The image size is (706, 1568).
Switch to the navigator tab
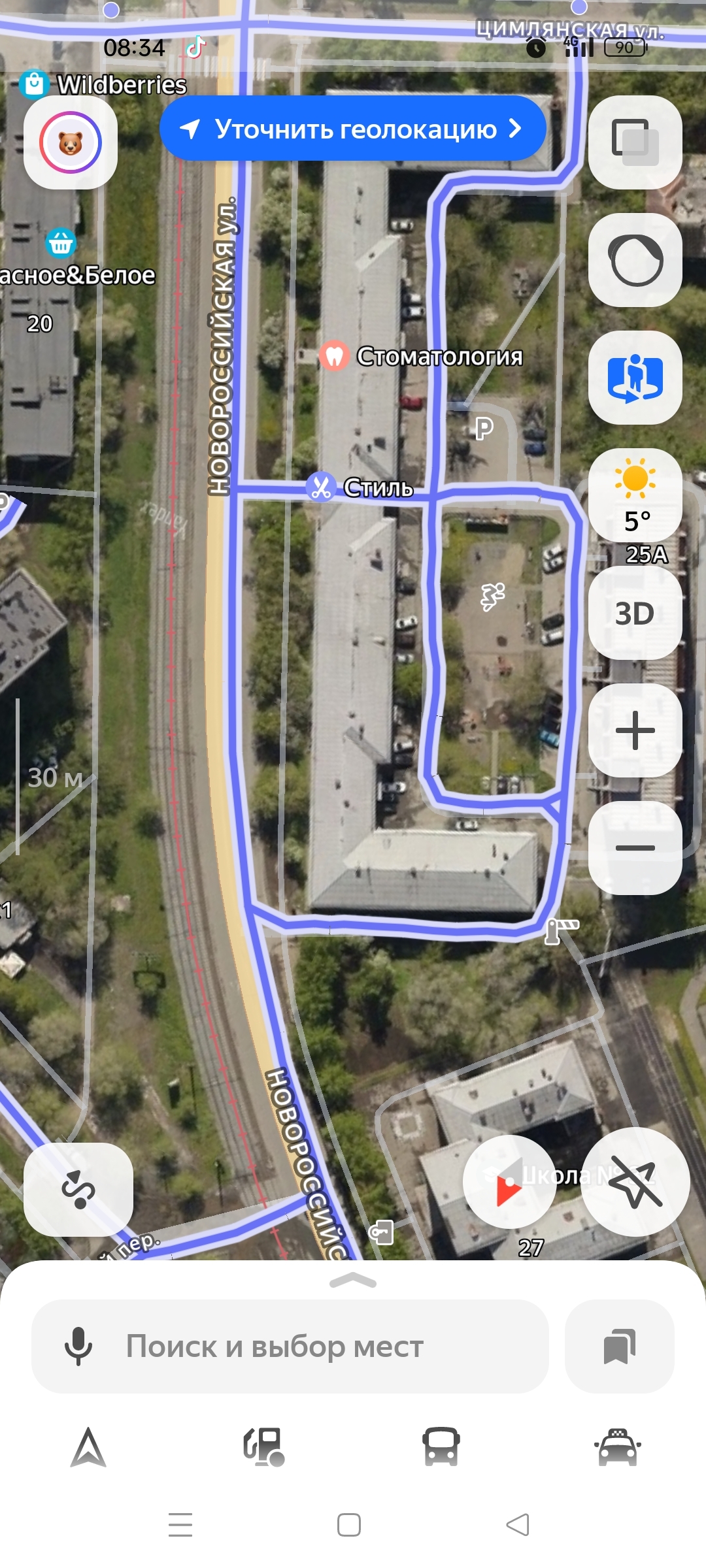[x=88, y=1447]
